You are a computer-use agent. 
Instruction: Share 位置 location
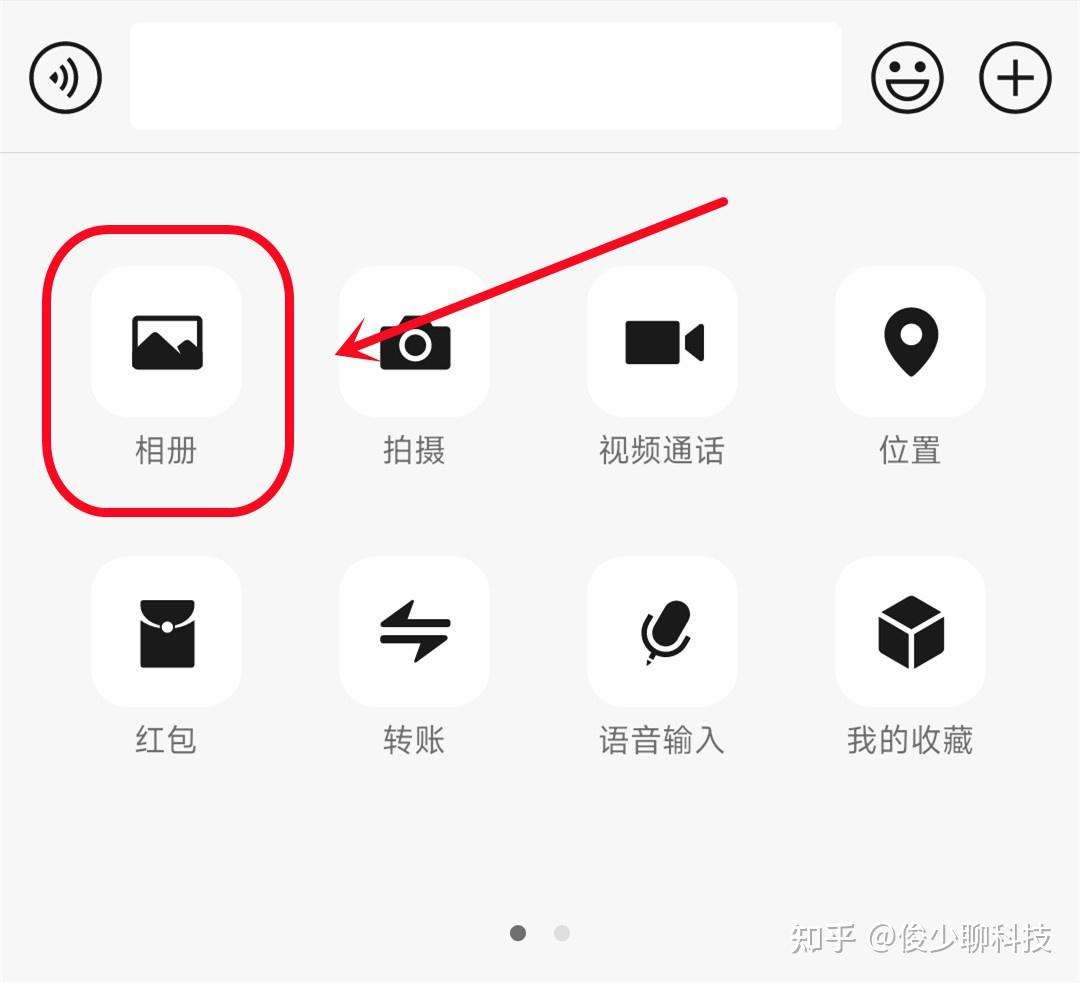click(910, 343)
